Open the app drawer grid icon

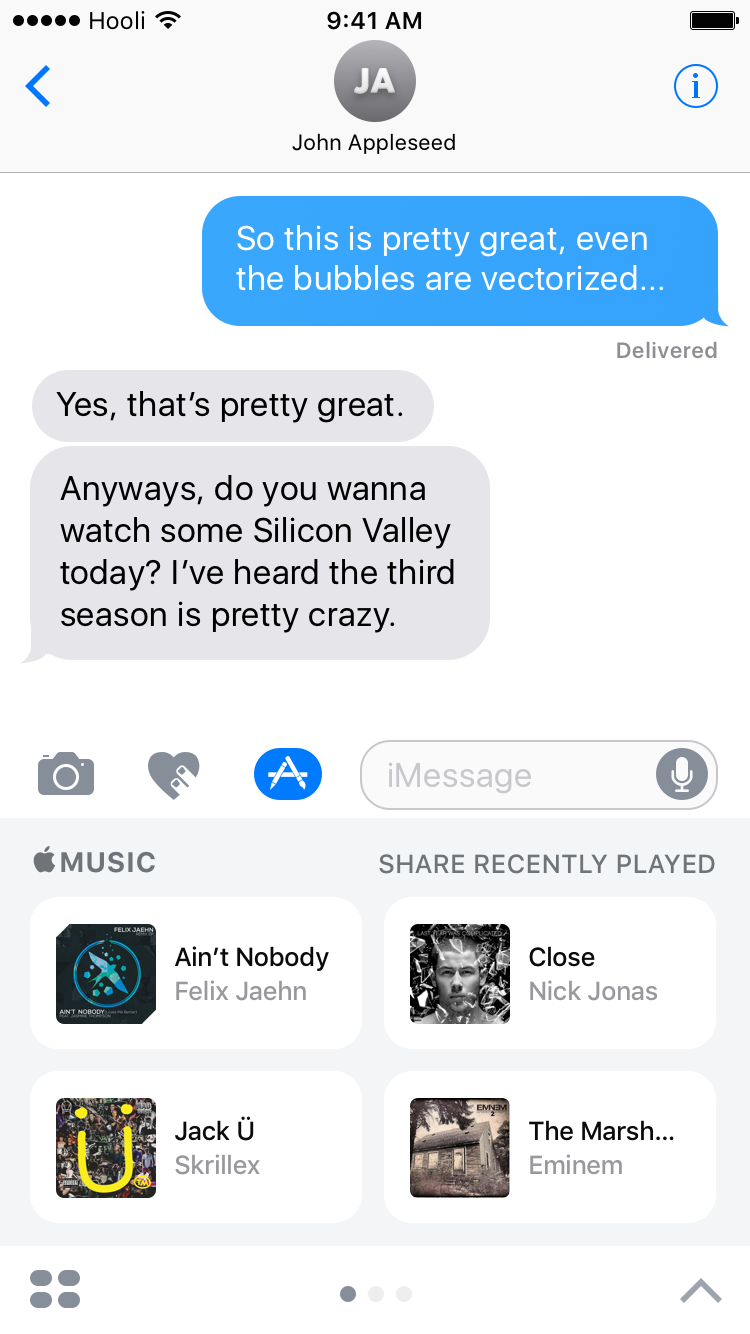click(55, 1289)
